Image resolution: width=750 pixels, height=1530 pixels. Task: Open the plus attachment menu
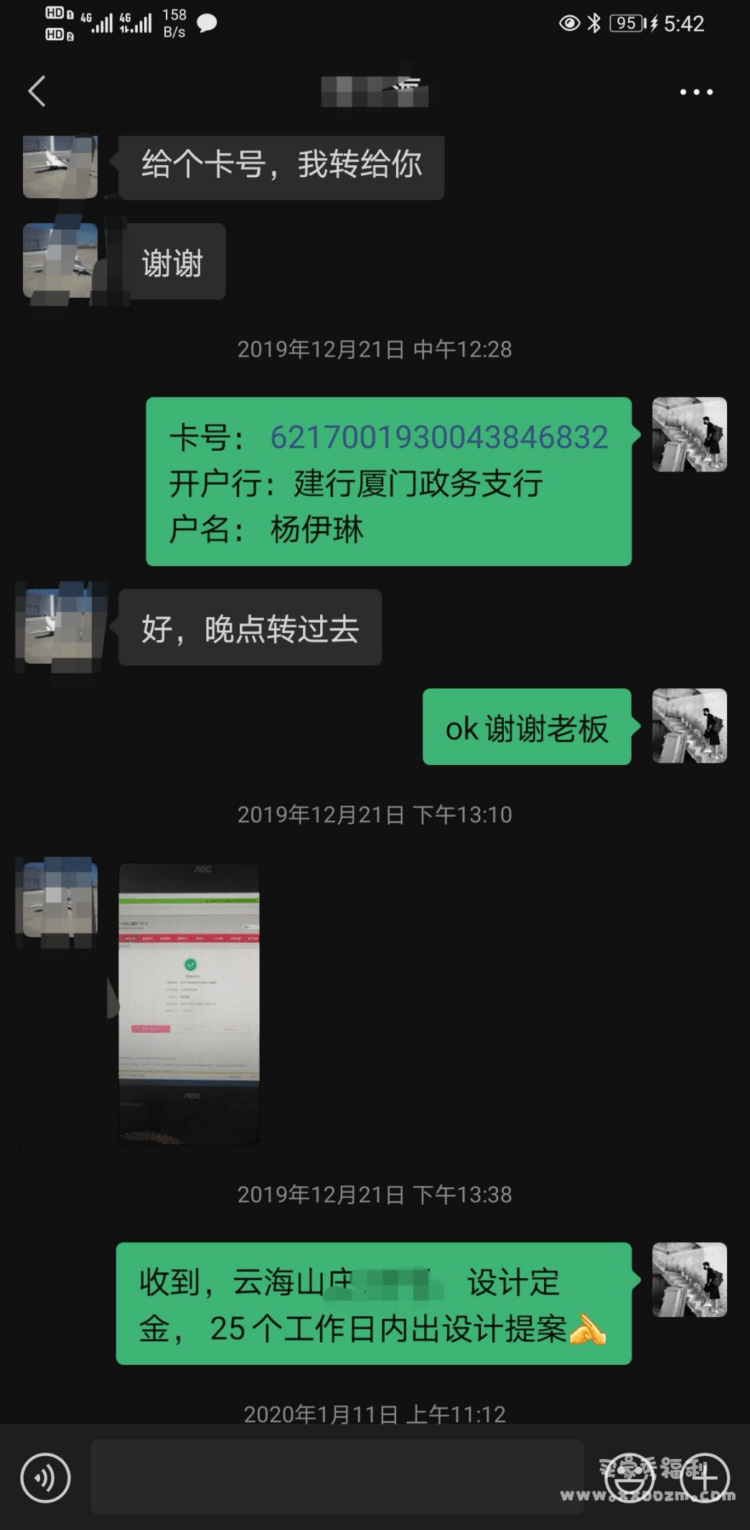705,1478
